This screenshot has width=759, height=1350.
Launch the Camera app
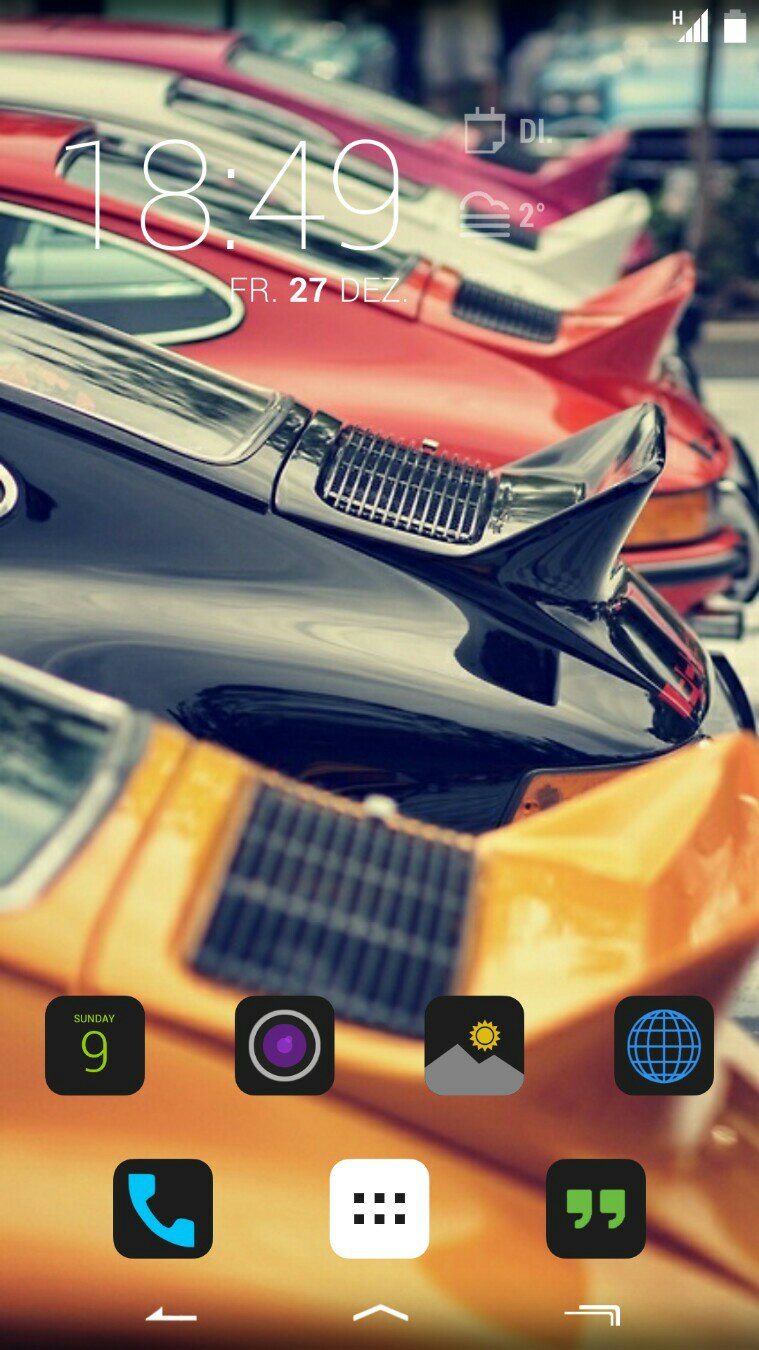(285, 1045)
